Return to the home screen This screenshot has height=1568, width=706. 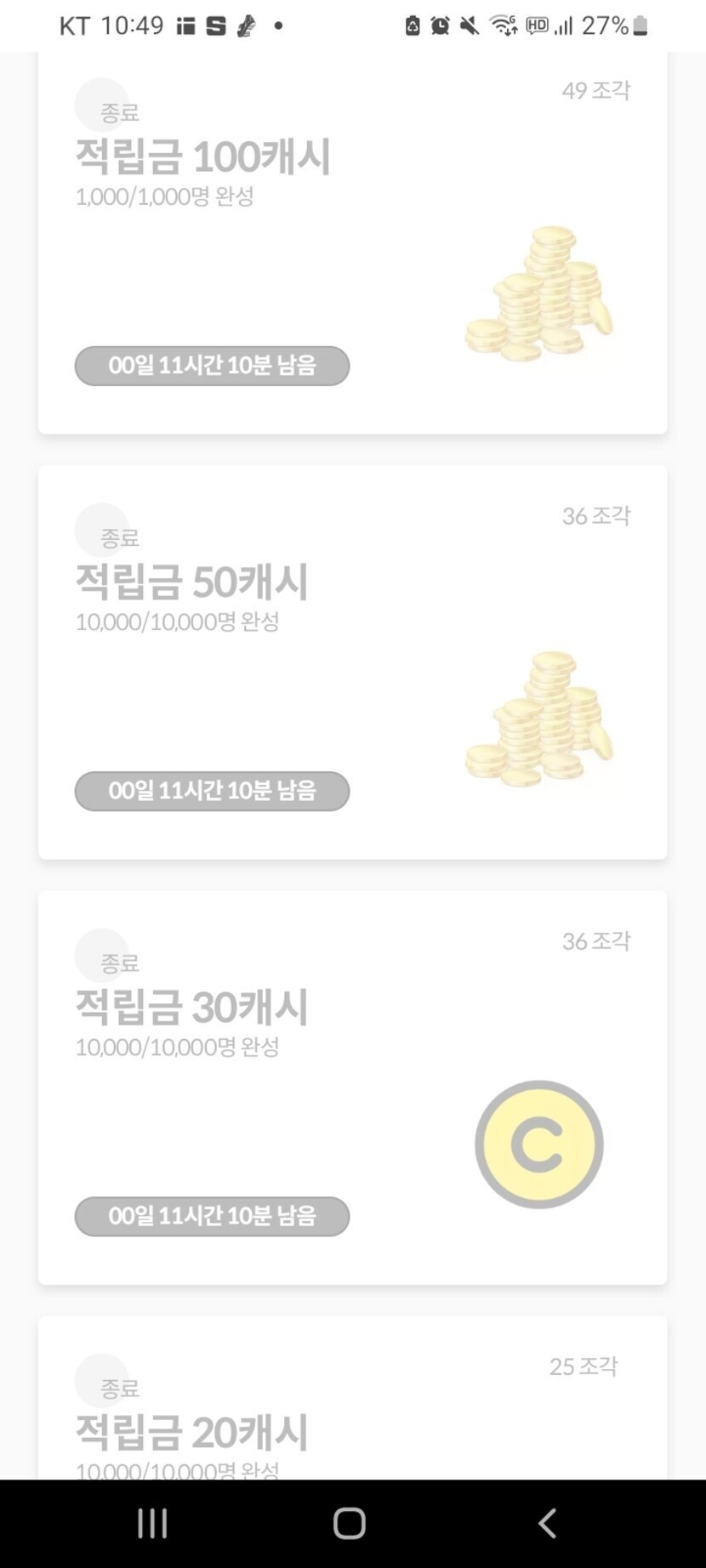point(350,1523)
